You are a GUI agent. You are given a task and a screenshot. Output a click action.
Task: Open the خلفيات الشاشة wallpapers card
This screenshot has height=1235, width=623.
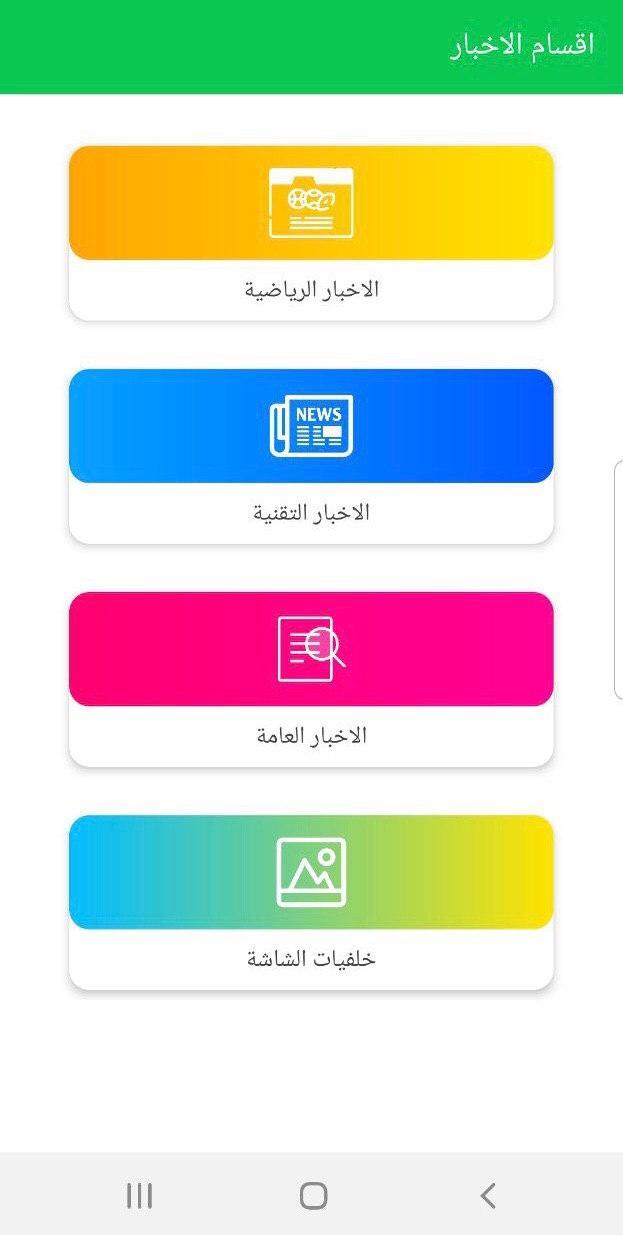pyautogui.click(x=311, y=902)
